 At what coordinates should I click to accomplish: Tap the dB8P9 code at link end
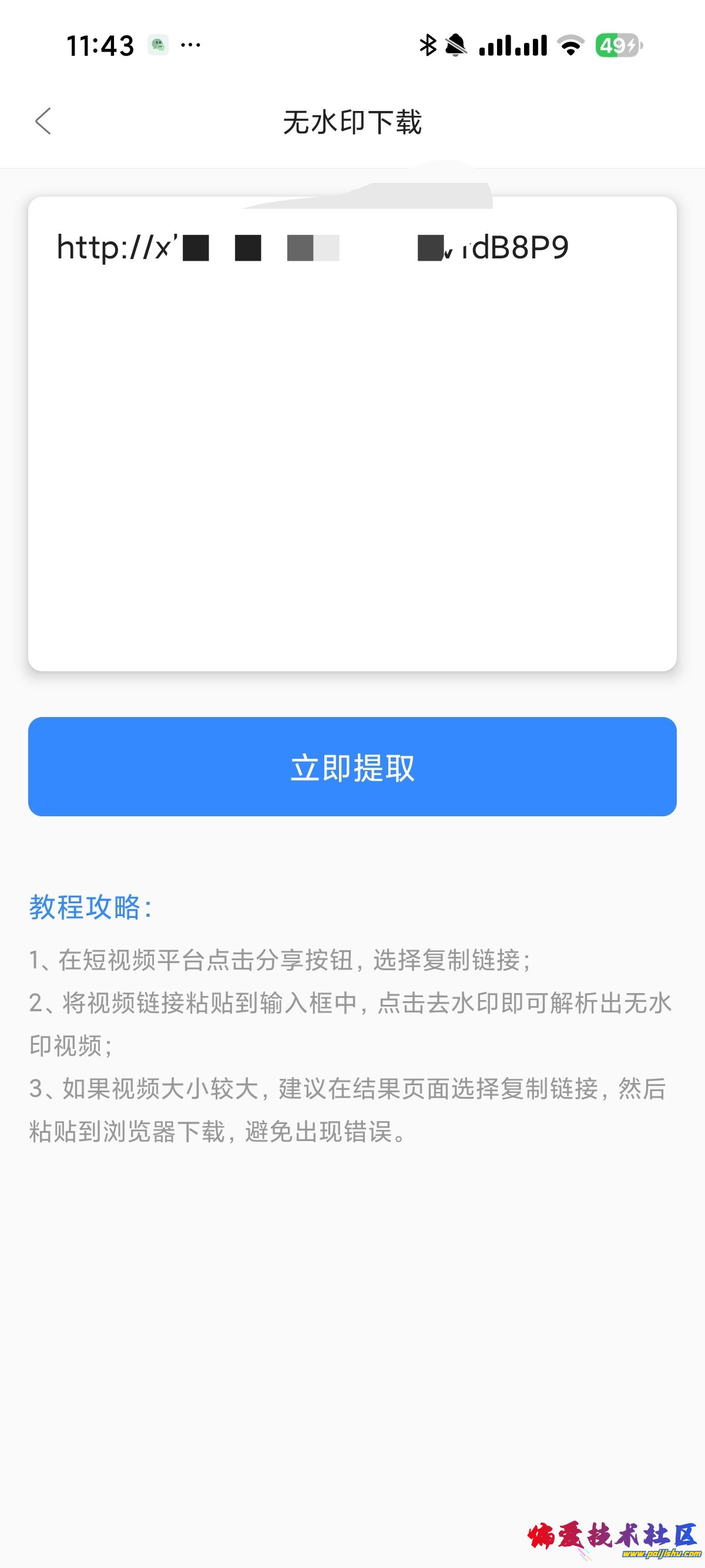[x=532, y=248]
